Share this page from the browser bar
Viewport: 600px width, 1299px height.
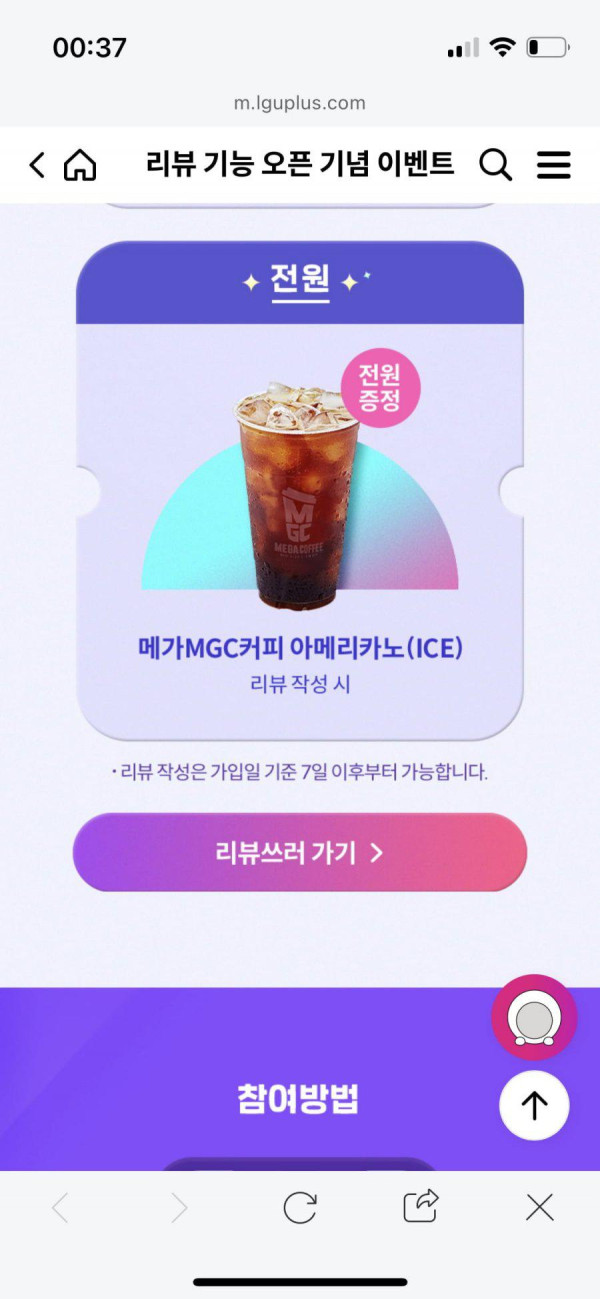[x=421, y=1207]
